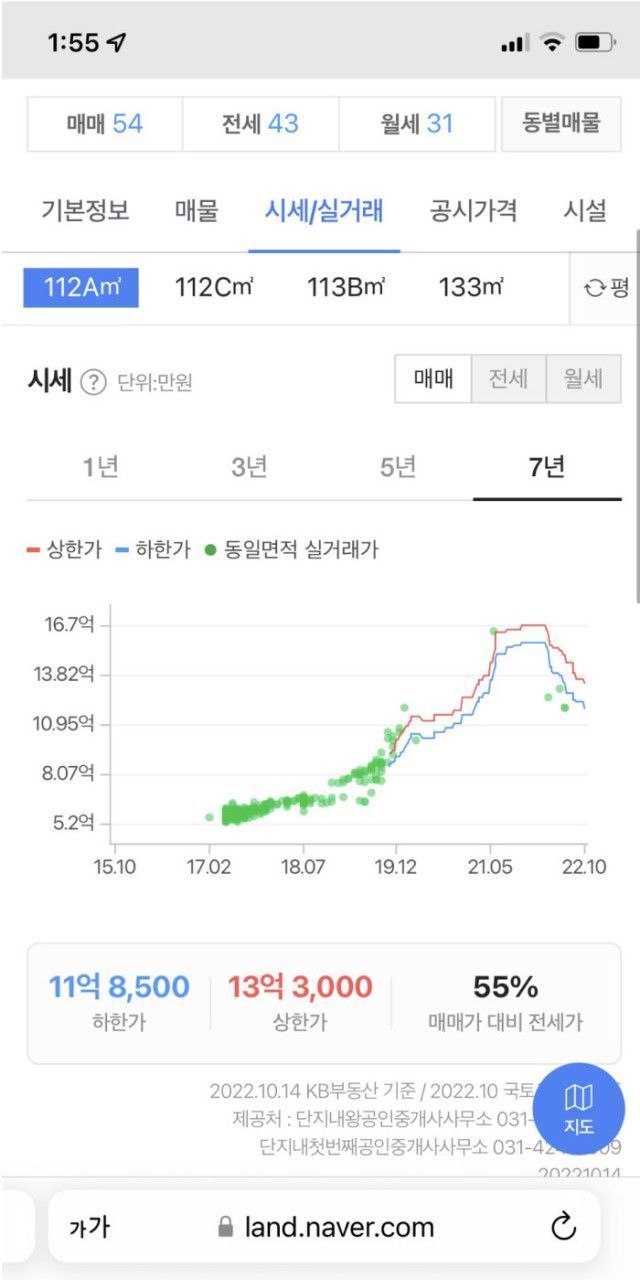This screenshot has width=640, height=1280.
Task: Select the 매매 54 listings filter
Action: [x=105, y=124]
